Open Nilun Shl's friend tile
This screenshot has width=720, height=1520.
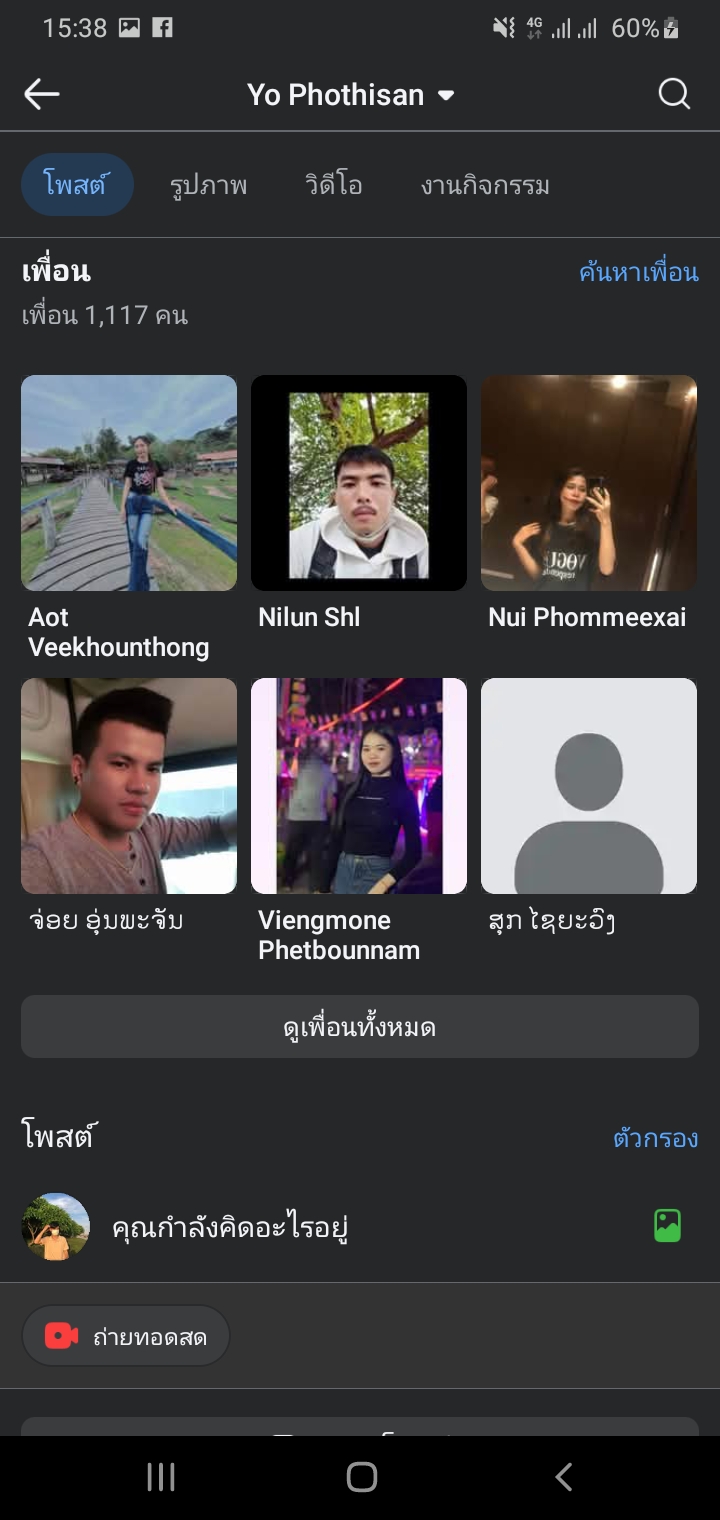pyautogui.click(x=359, y=483)
